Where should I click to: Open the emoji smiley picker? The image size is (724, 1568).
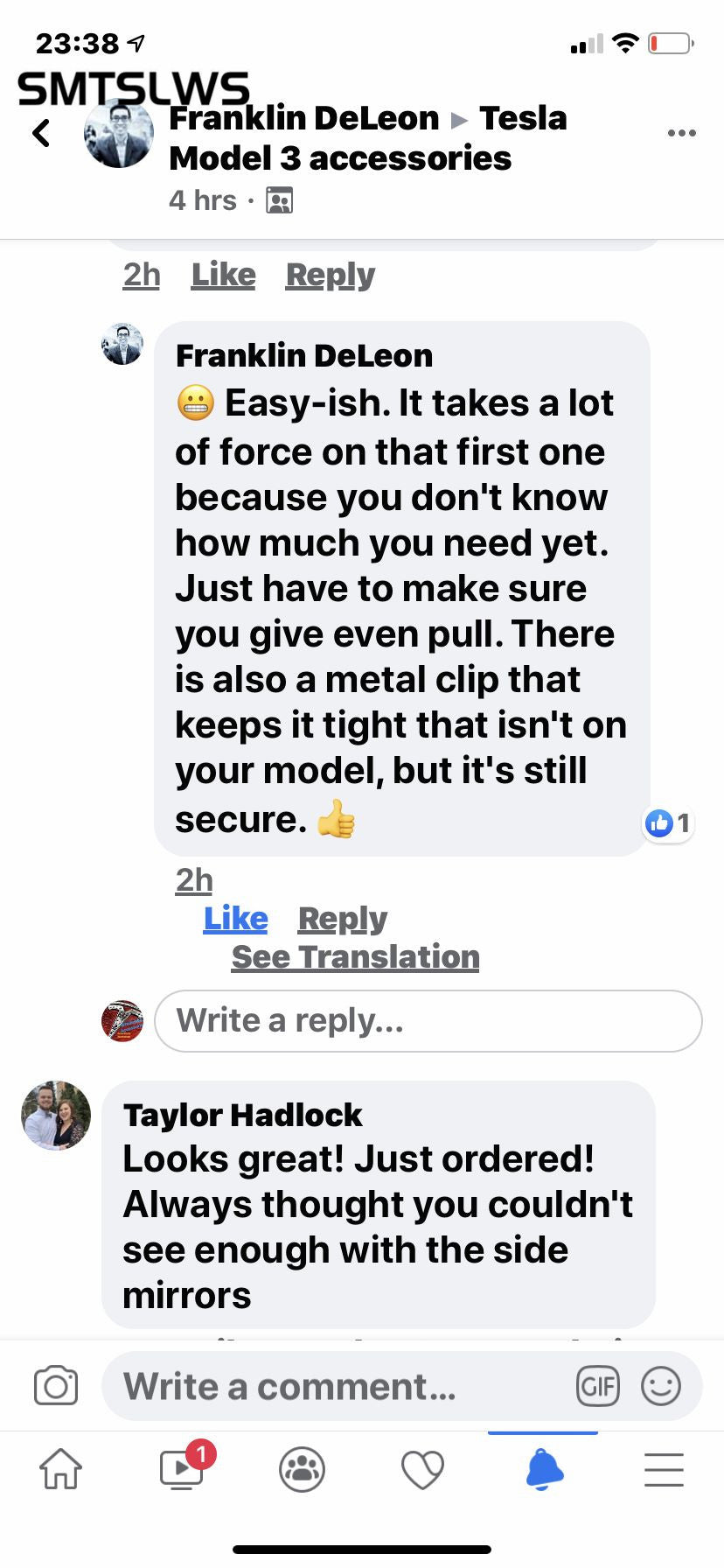click(x=660, y=1386)
